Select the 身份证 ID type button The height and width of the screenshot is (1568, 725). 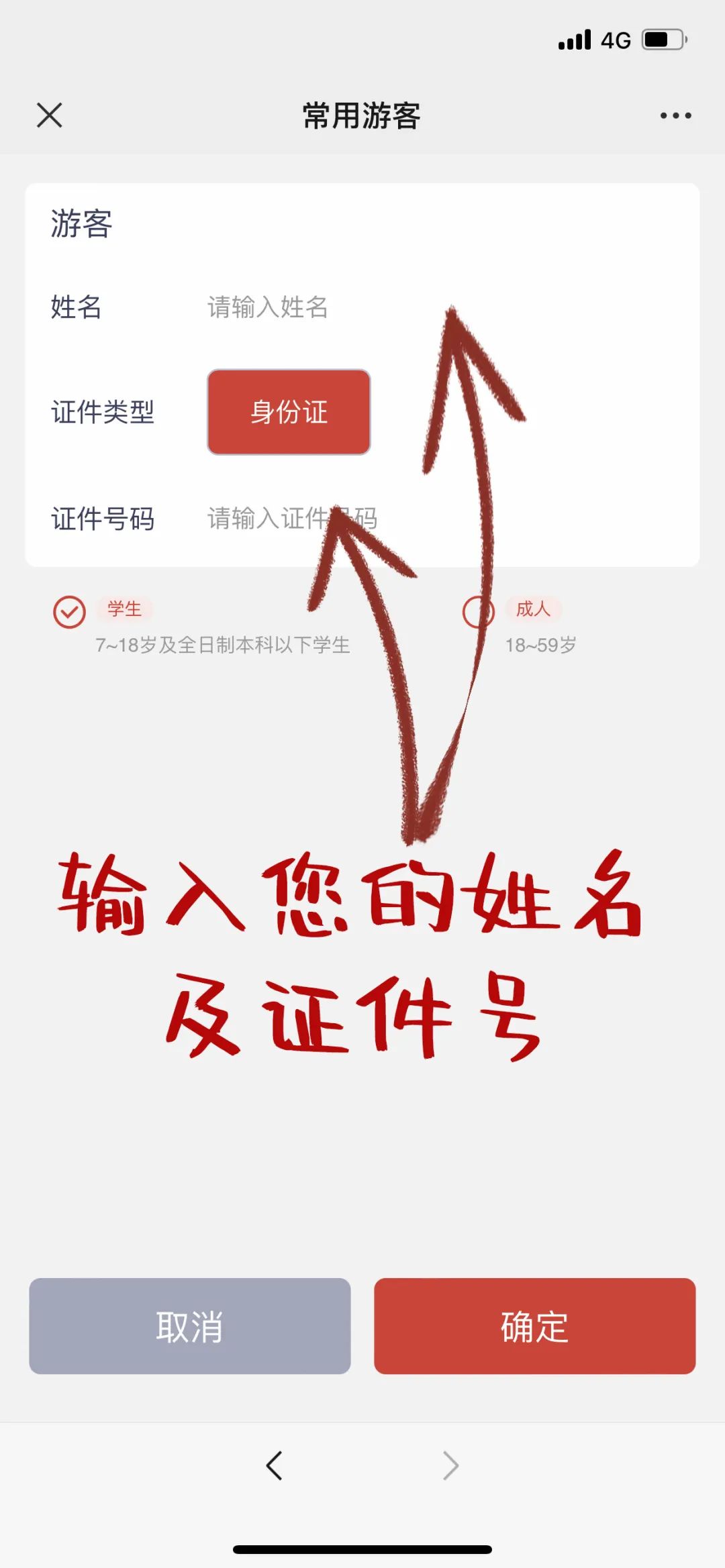(289, 412)
